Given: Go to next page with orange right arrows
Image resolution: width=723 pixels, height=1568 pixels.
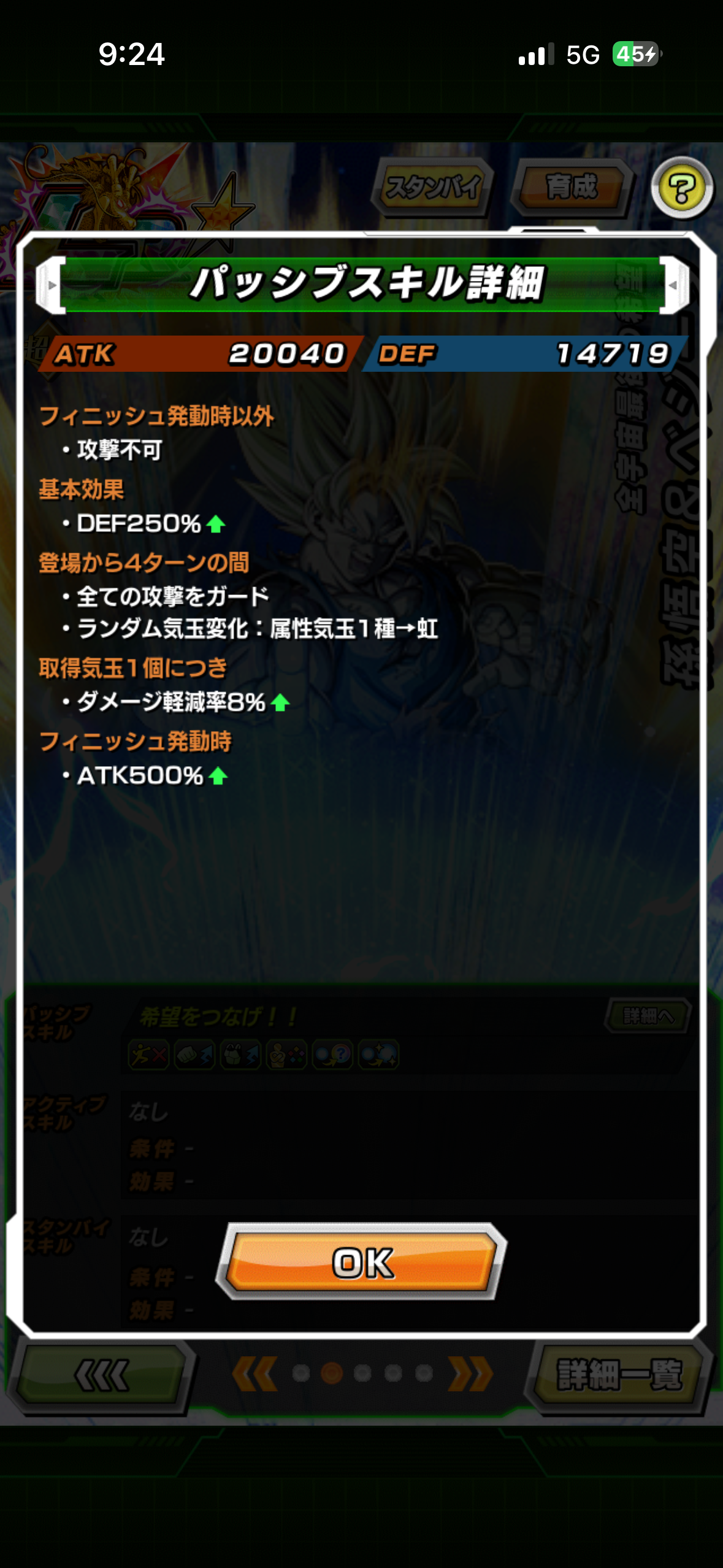Looking at the screenshot, I should [x=471, y=1373].
